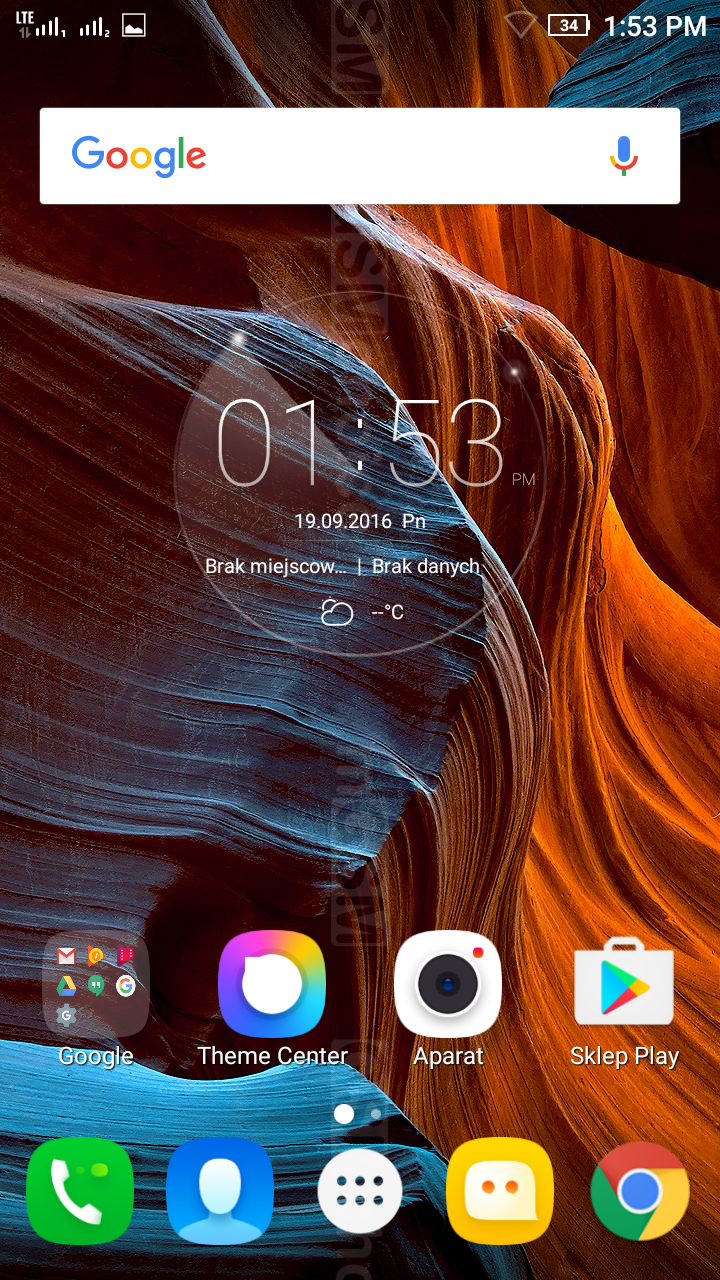
Task: Start voice search with the microphone
Action: point(624,156)
